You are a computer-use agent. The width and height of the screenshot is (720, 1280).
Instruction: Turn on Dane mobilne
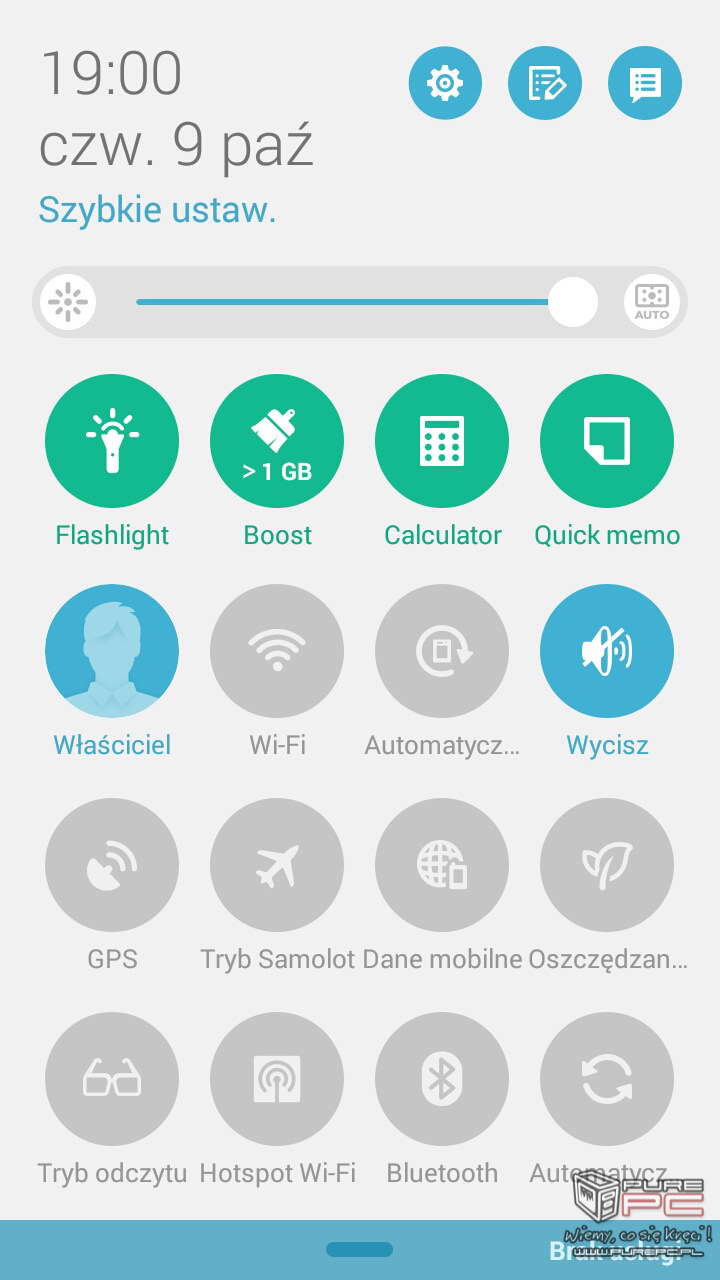[x=442, y=865]
